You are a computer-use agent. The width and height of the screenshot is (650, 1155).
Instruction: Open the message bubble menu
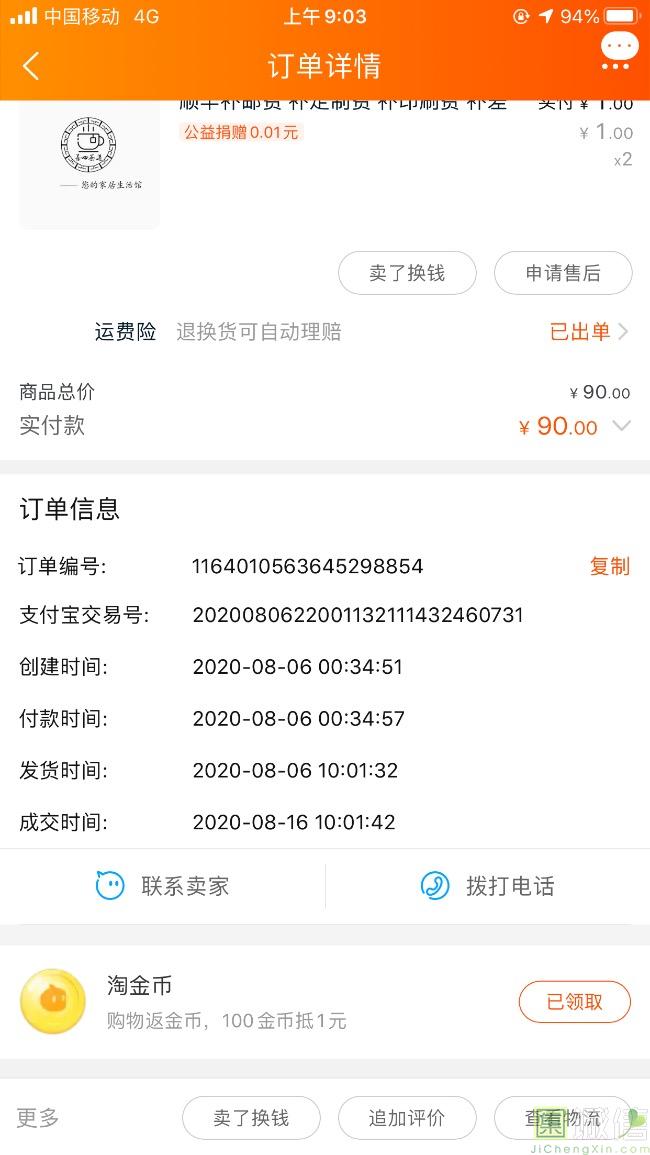pos(619,50)
